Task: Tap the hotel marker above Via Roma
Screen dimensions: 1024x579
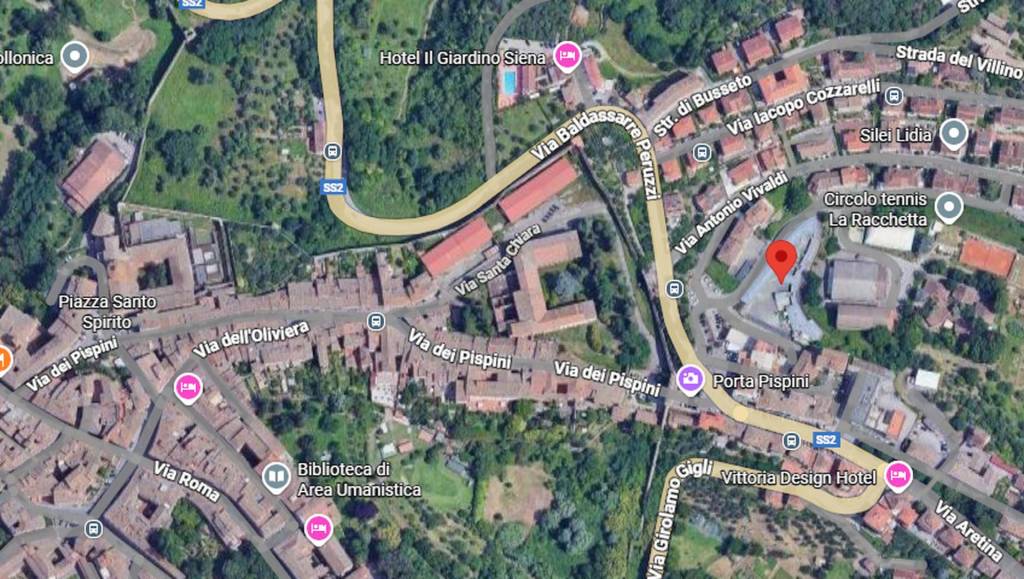Action: coord(188,387)
